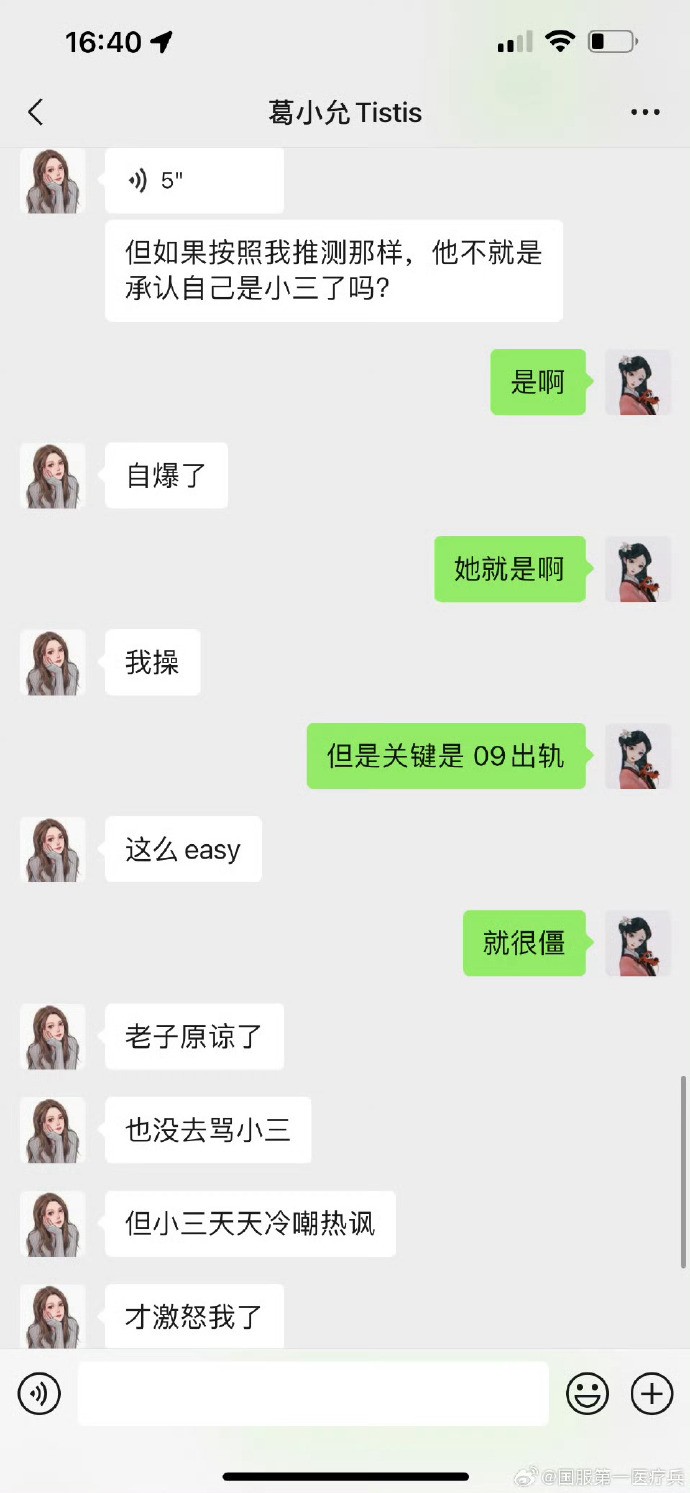The height and width of the screenshot is (1493, 690).
Task: Open the emoji sticker panel
Action: click(x=587, y=1393)
